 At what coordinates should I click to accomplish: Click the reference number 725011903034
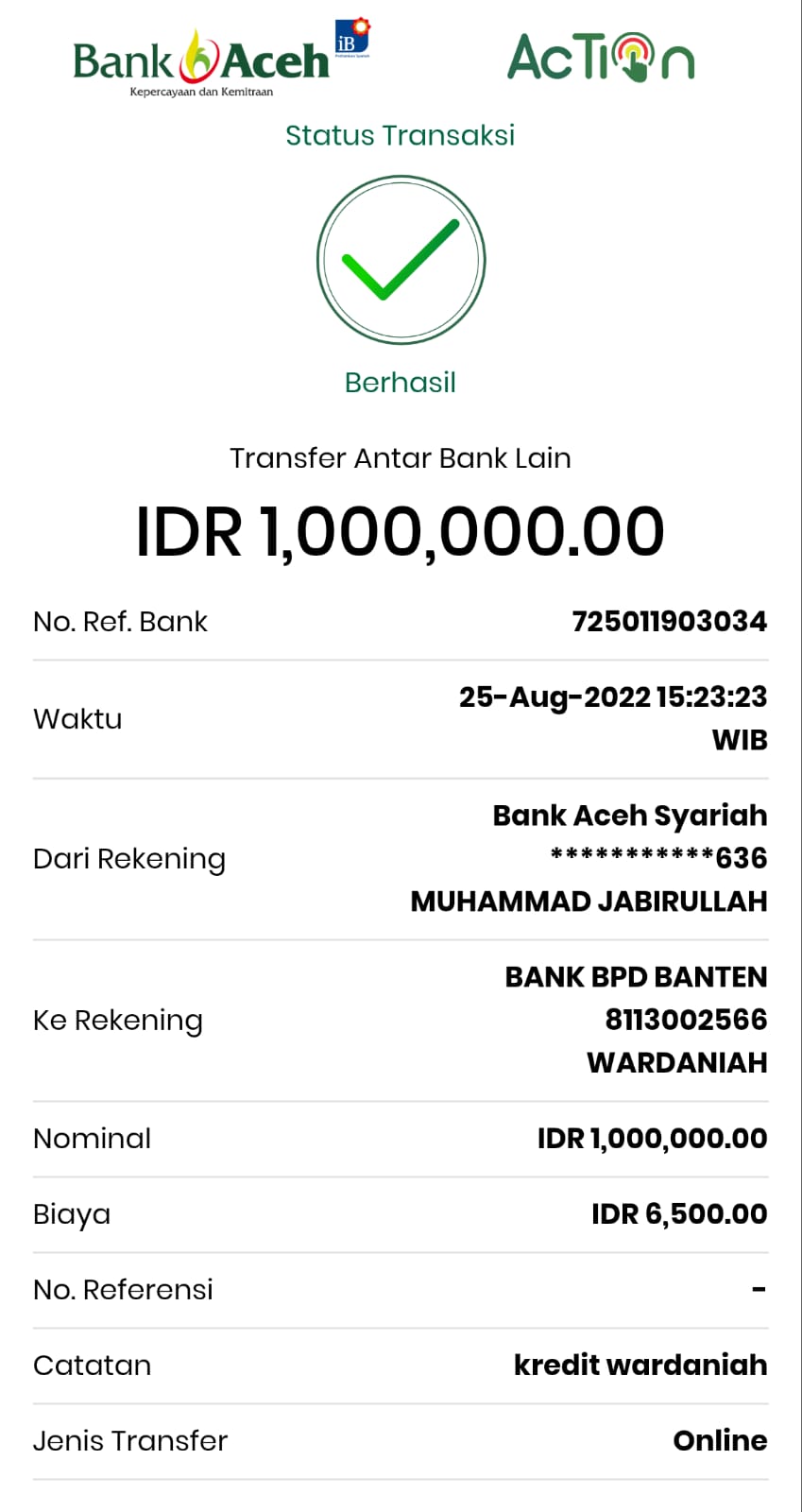pyautogui.click(x=671, y=621)
